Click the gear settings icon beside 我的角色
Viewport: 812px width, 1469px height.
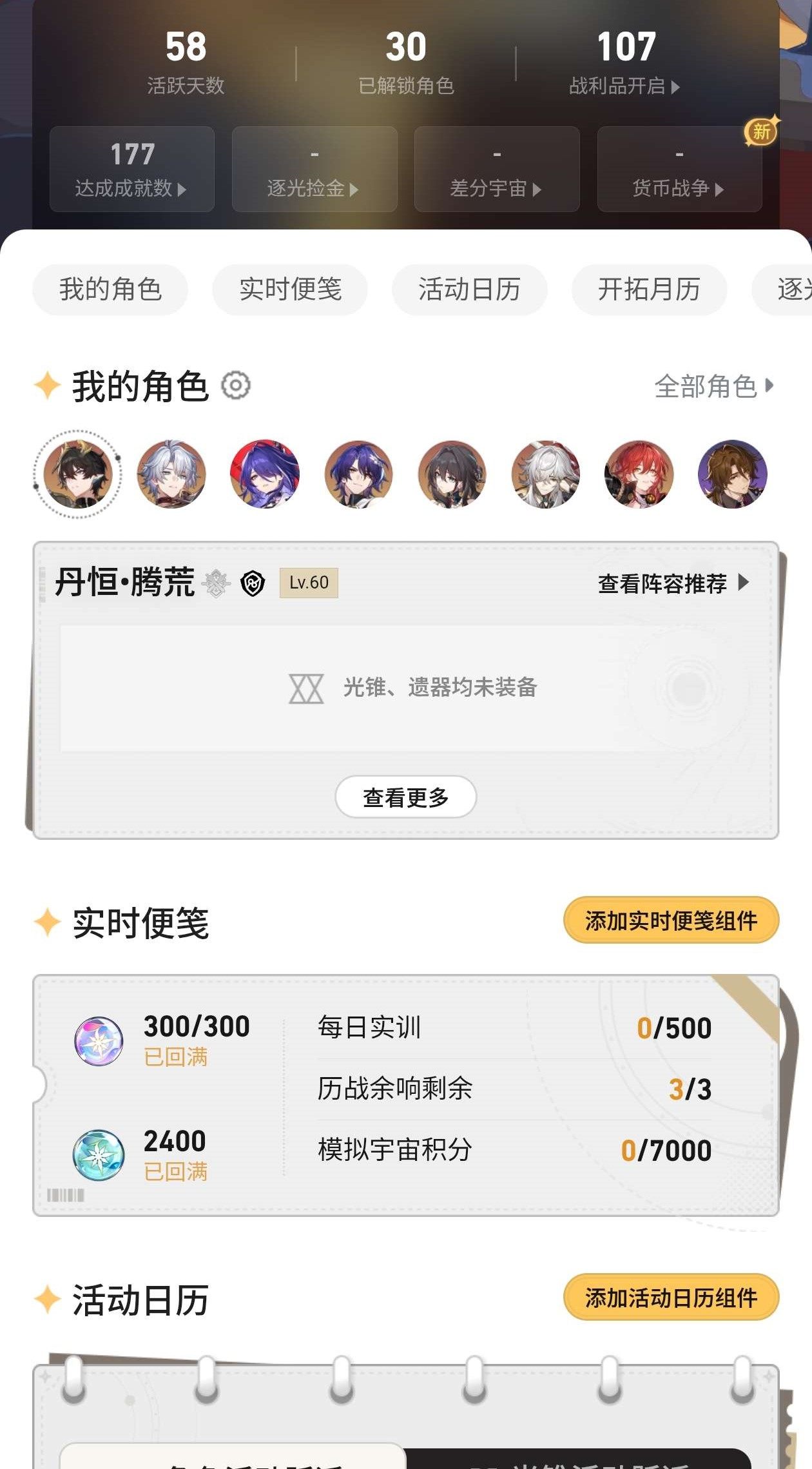tap(237, 385)
